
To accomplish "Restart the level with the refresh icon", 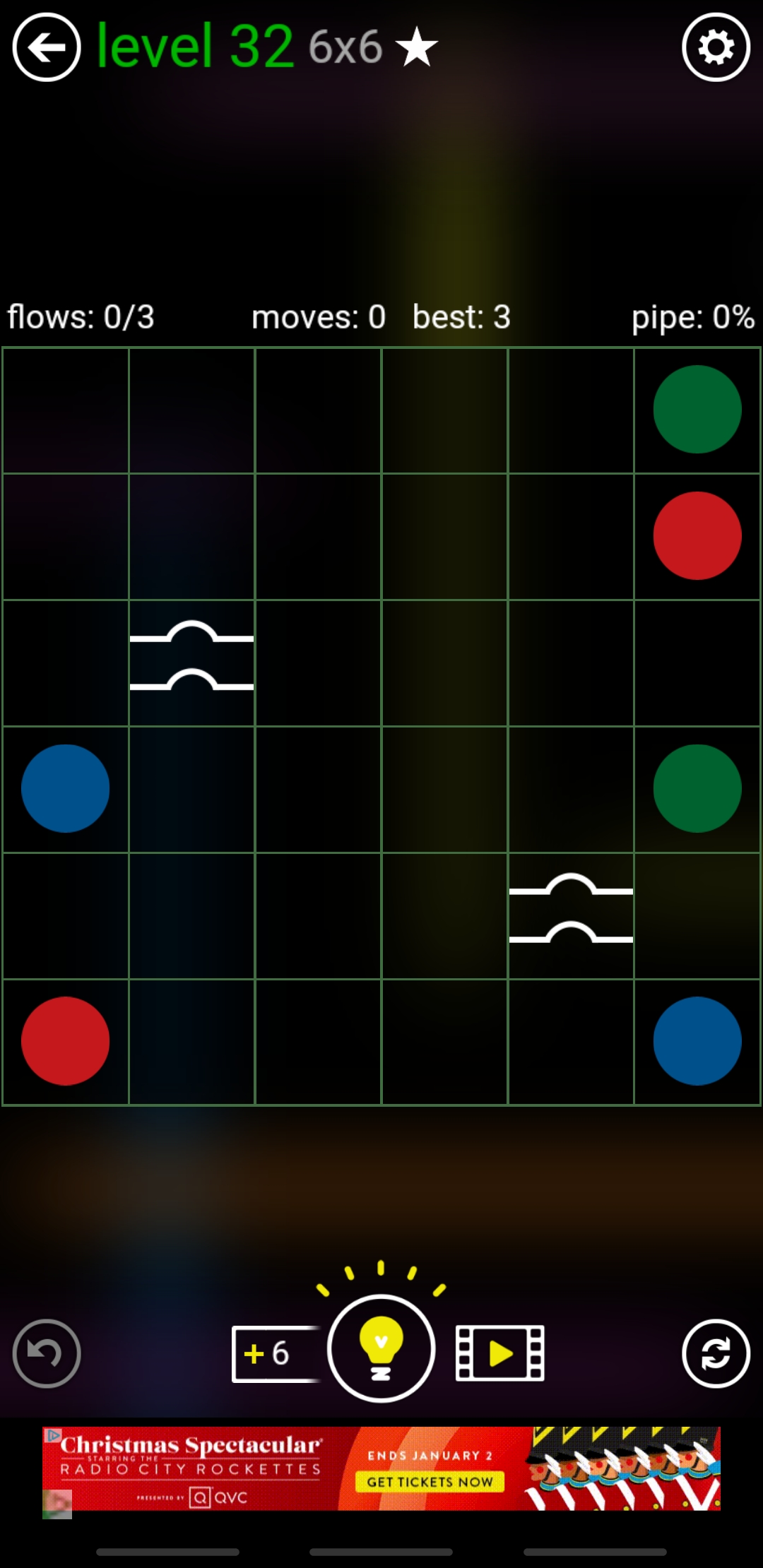I will [x=716, y=1353].
